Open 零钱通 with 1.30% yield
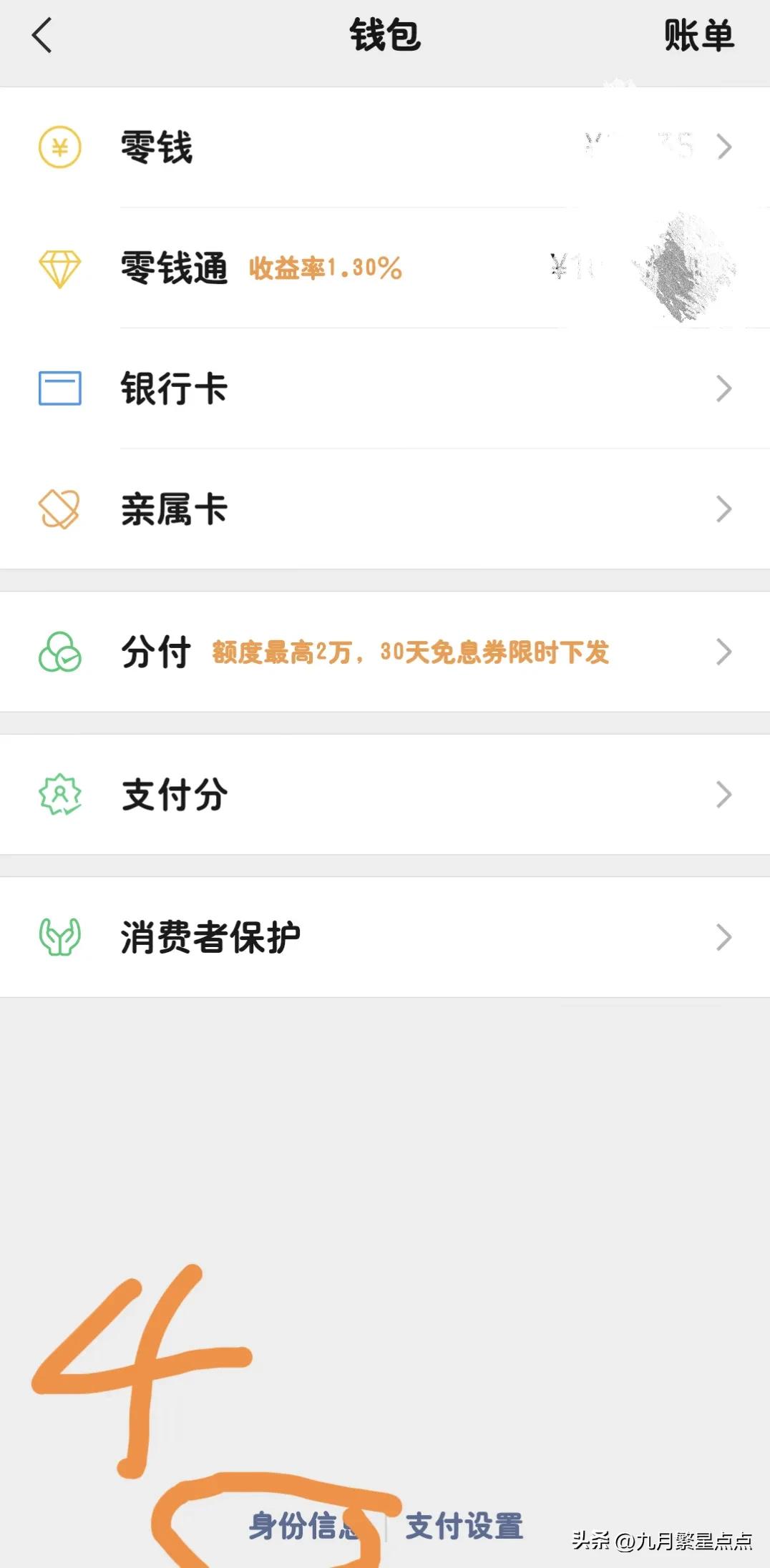This screenshot has width=770, height=1568. [385, 268]
